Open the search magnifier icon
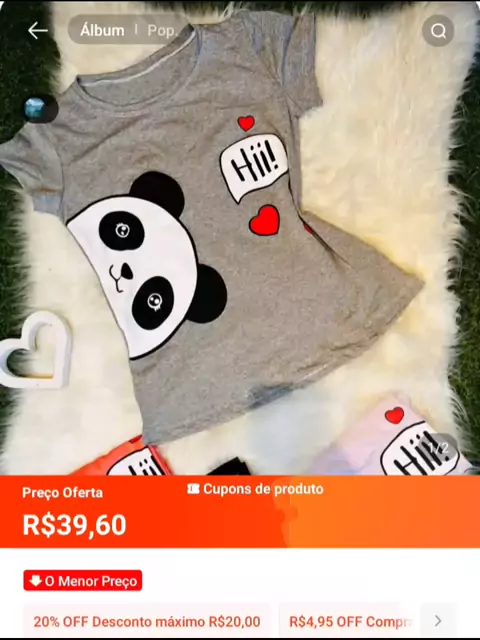Viewport: 480px width, 640px height. click(x=438, y=31)
